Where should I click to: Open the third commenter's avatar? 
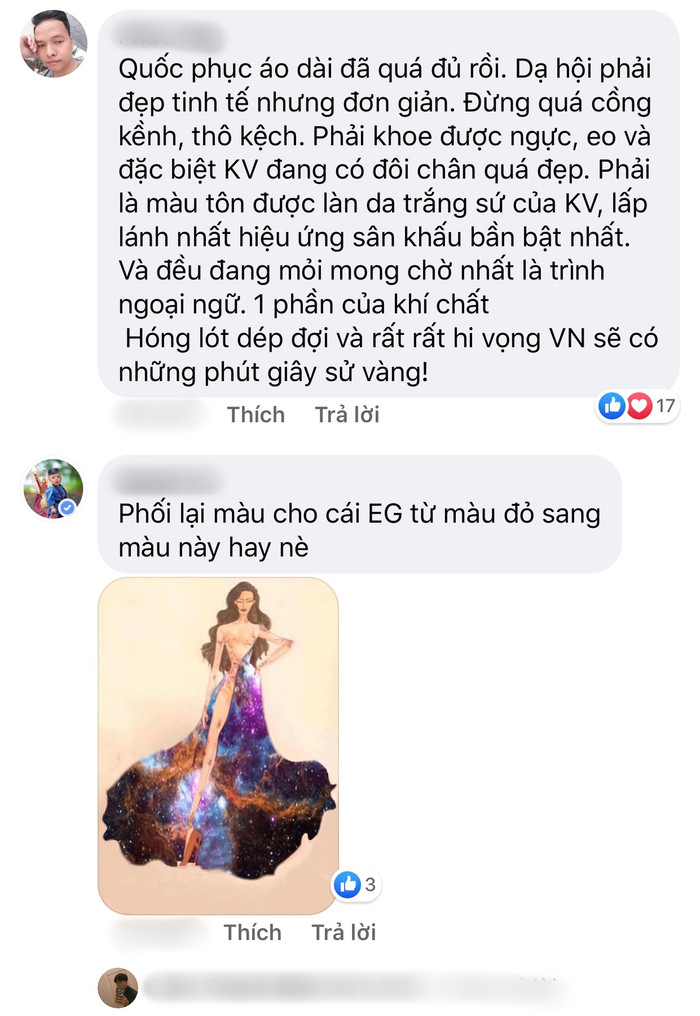point(117,988)
